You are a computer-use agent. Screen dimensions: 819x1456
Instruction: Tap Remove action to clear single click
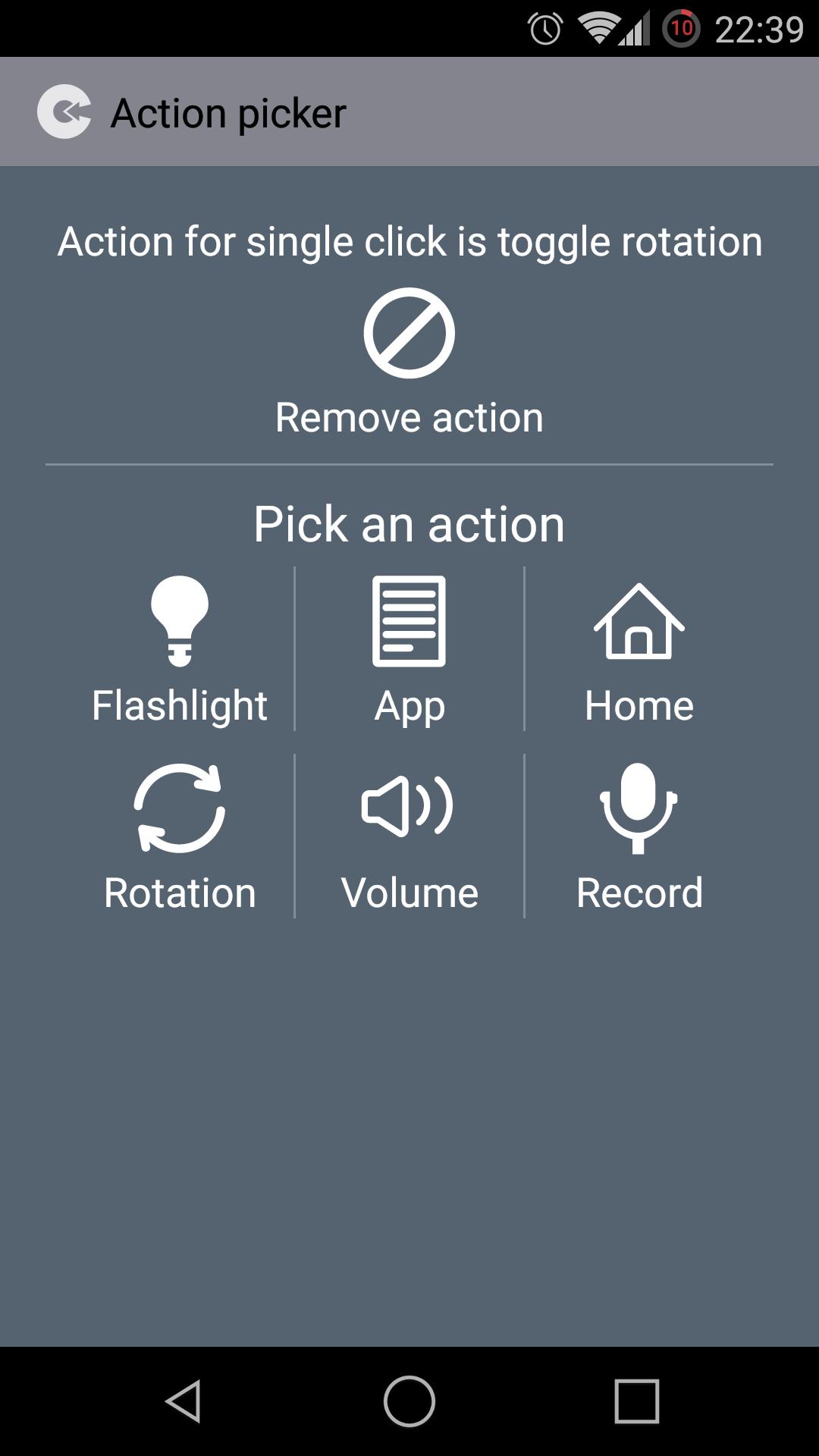tap(409, 362)
